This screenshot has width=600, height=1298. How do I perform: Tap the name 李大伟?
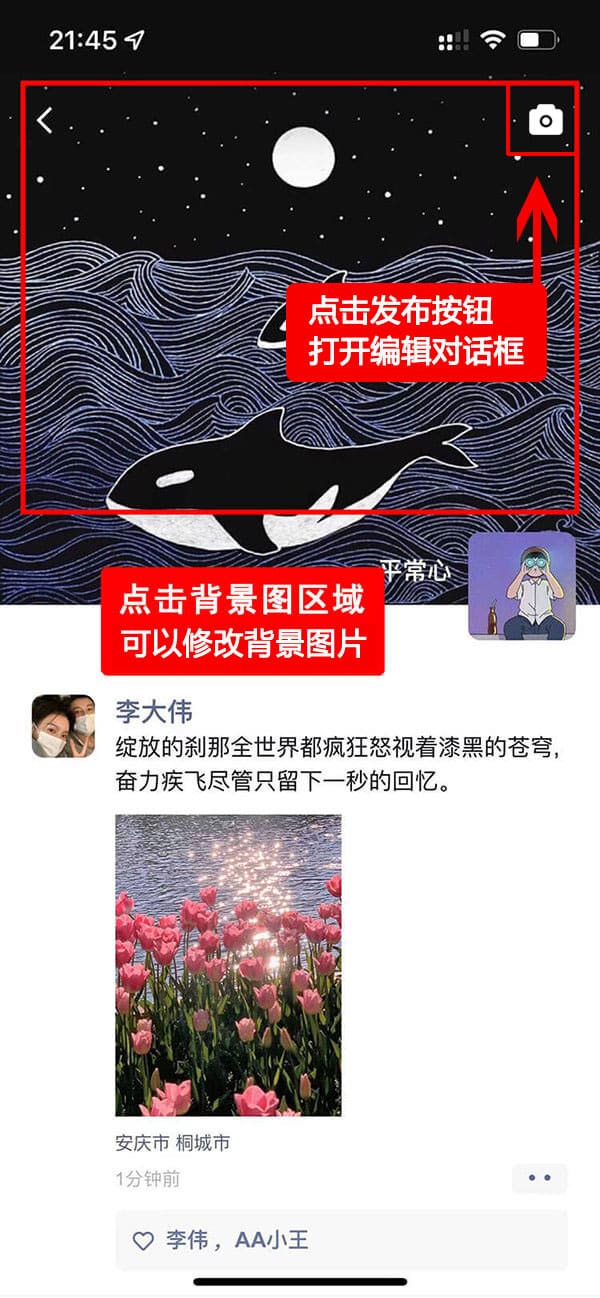[x=153, y=712]
